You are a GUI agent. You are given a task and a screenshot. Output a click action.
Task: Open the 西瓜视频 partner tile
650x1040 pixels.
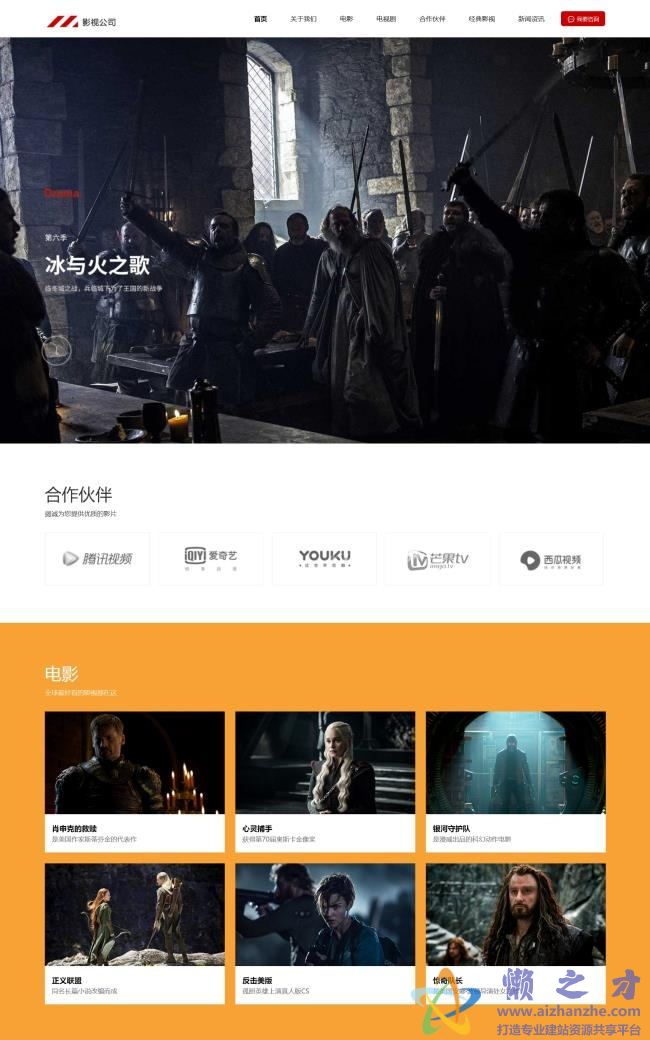tap(551, 559)
